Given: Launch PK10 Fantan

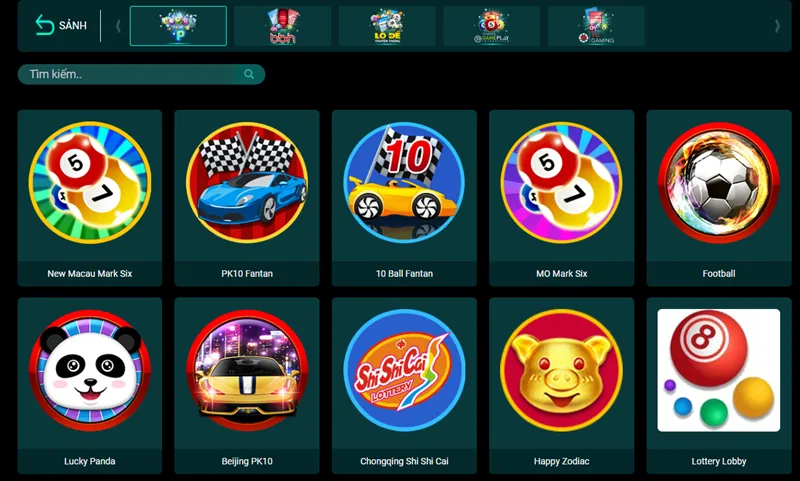Looking at the screenshot, I should [x=247, y=197].
